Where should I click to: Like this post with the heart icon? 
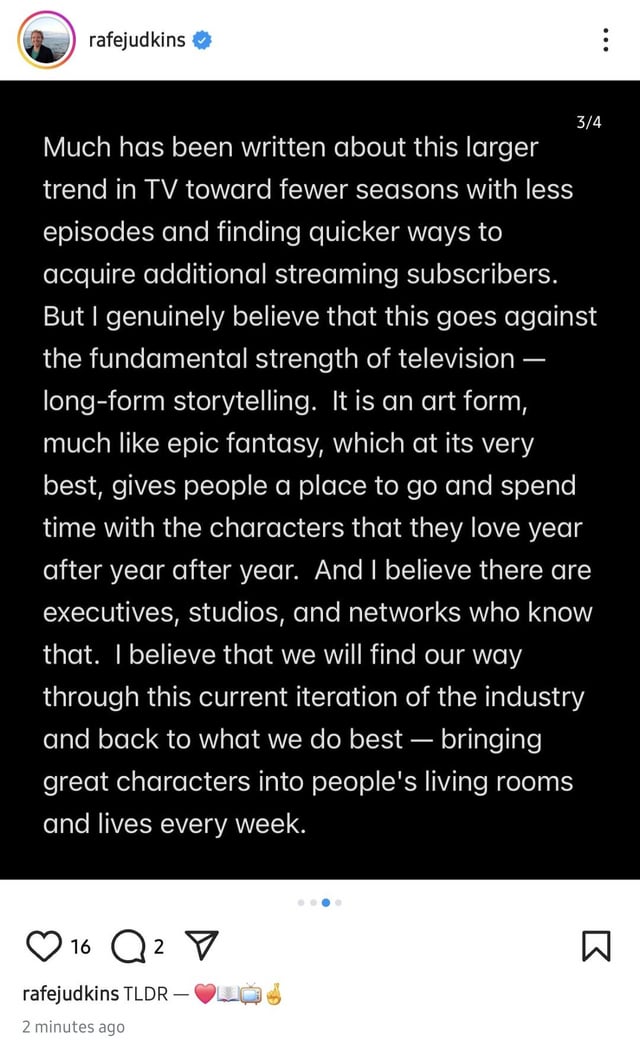click(x=44, y=945)
